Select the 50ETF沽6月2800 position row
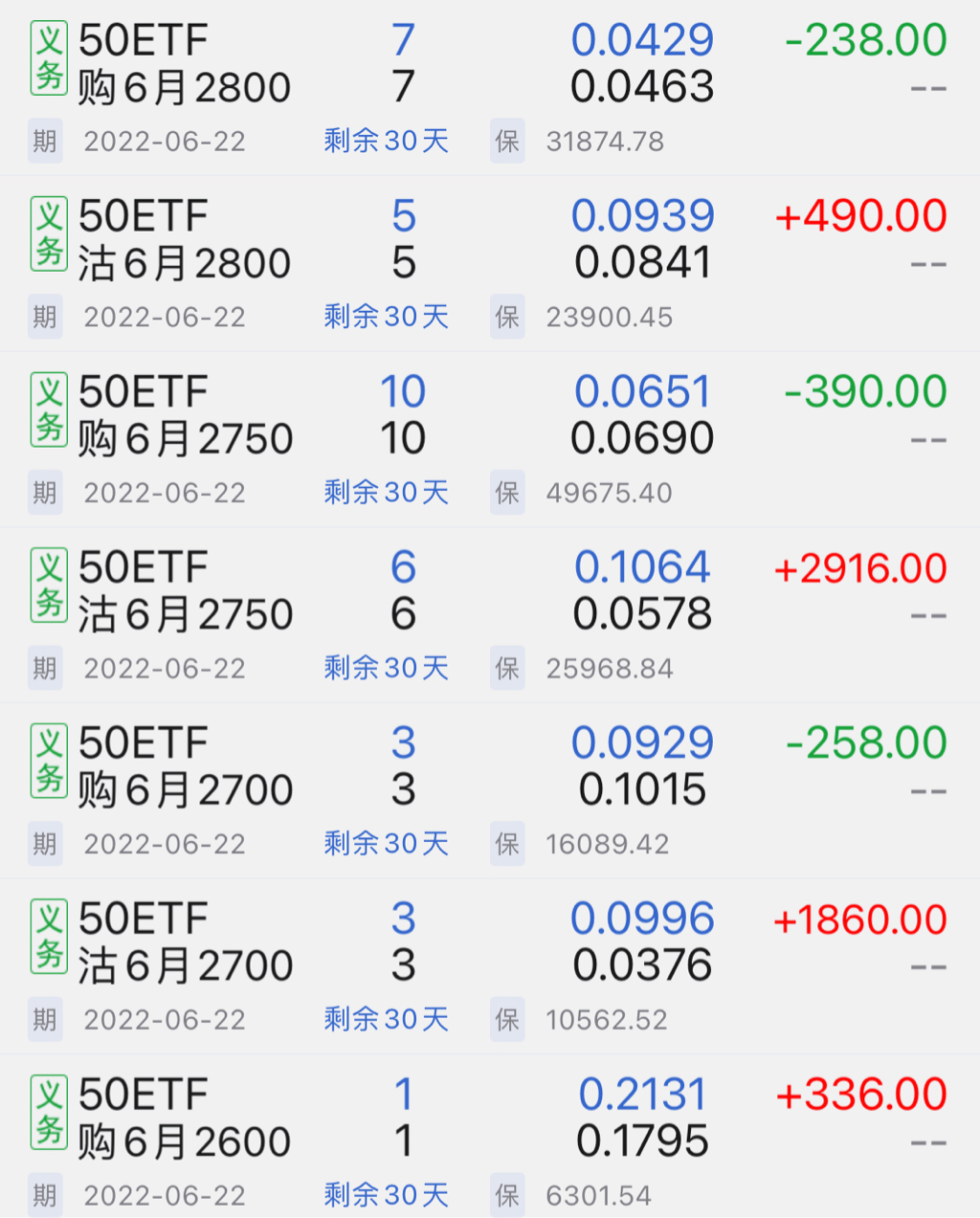 coord(184,240)
